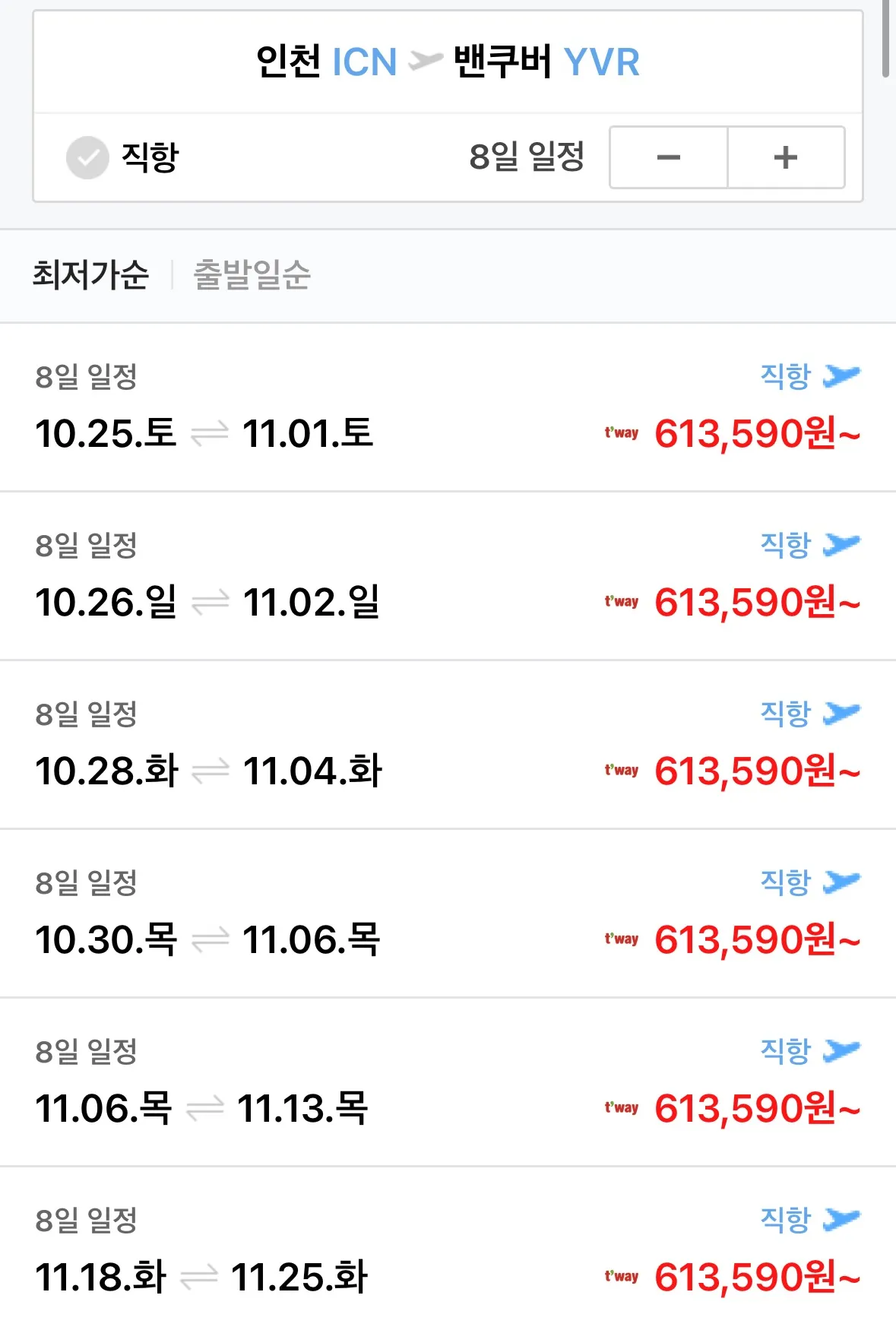Select the 11.18.화 – 11.25.화 itinerary
Screen dimensions: 896x1330
tap(448, 1252)
